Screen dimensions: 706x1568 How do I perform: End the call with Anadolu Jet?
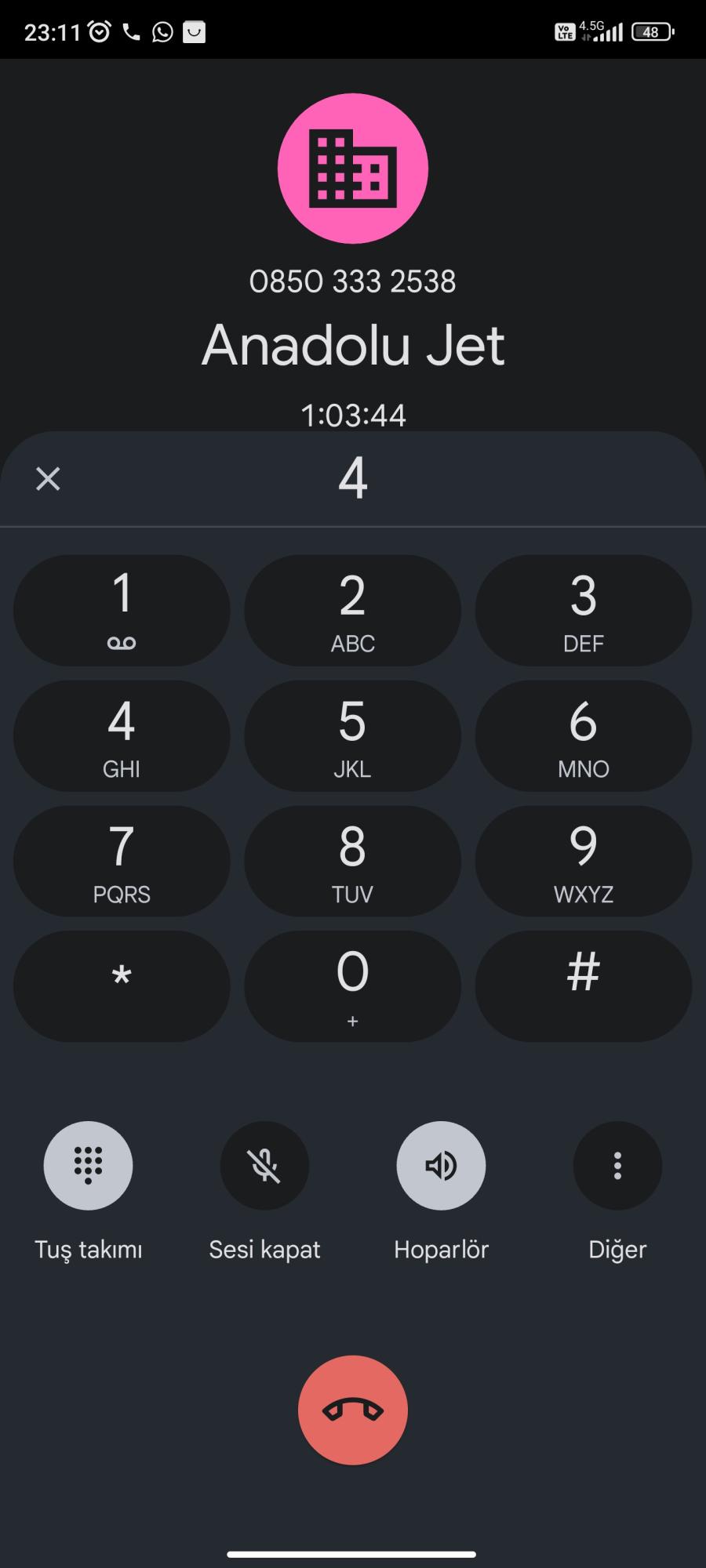tap(352, 1410)
